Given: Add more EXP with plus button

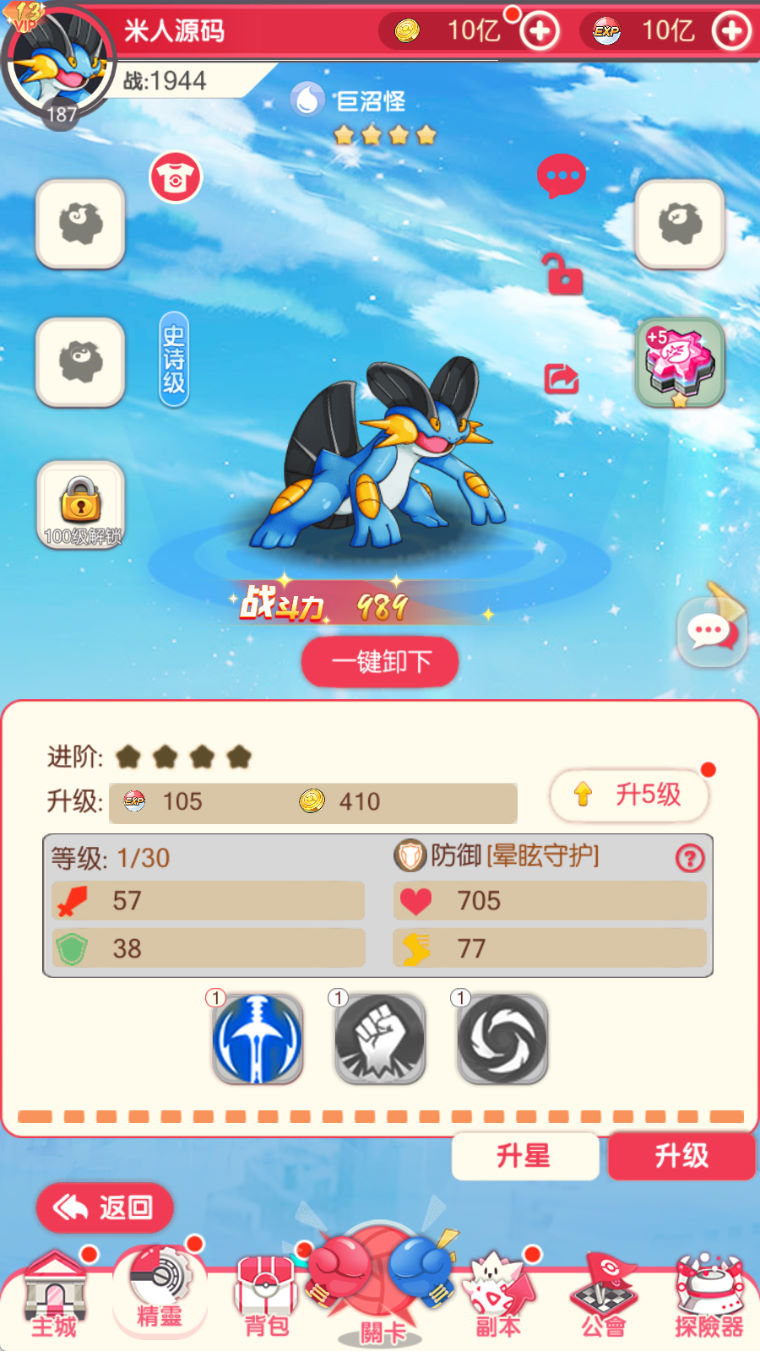Looking at the screenshot, I should [731, 31].
